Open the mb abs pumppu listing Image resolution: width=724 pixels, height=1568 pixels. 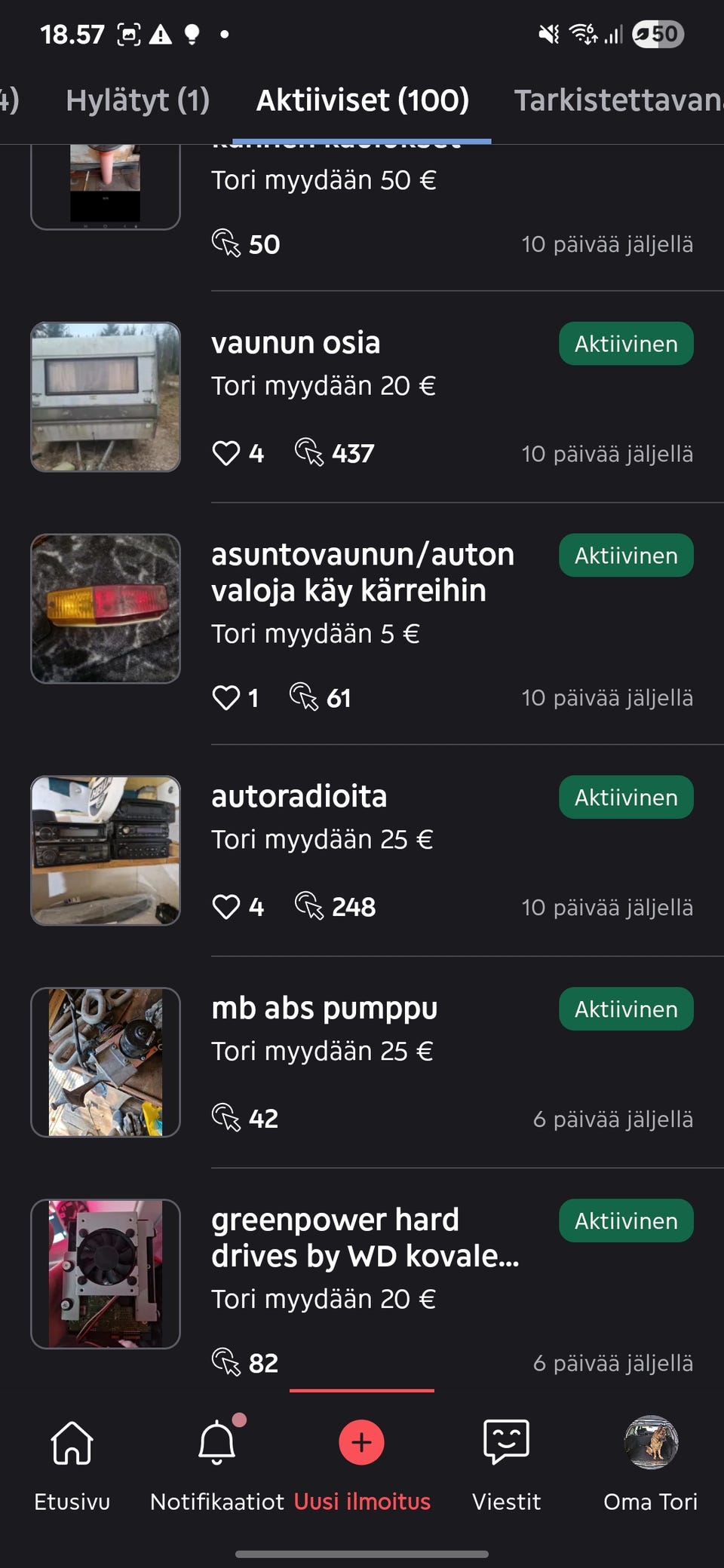click(324, 1009)
